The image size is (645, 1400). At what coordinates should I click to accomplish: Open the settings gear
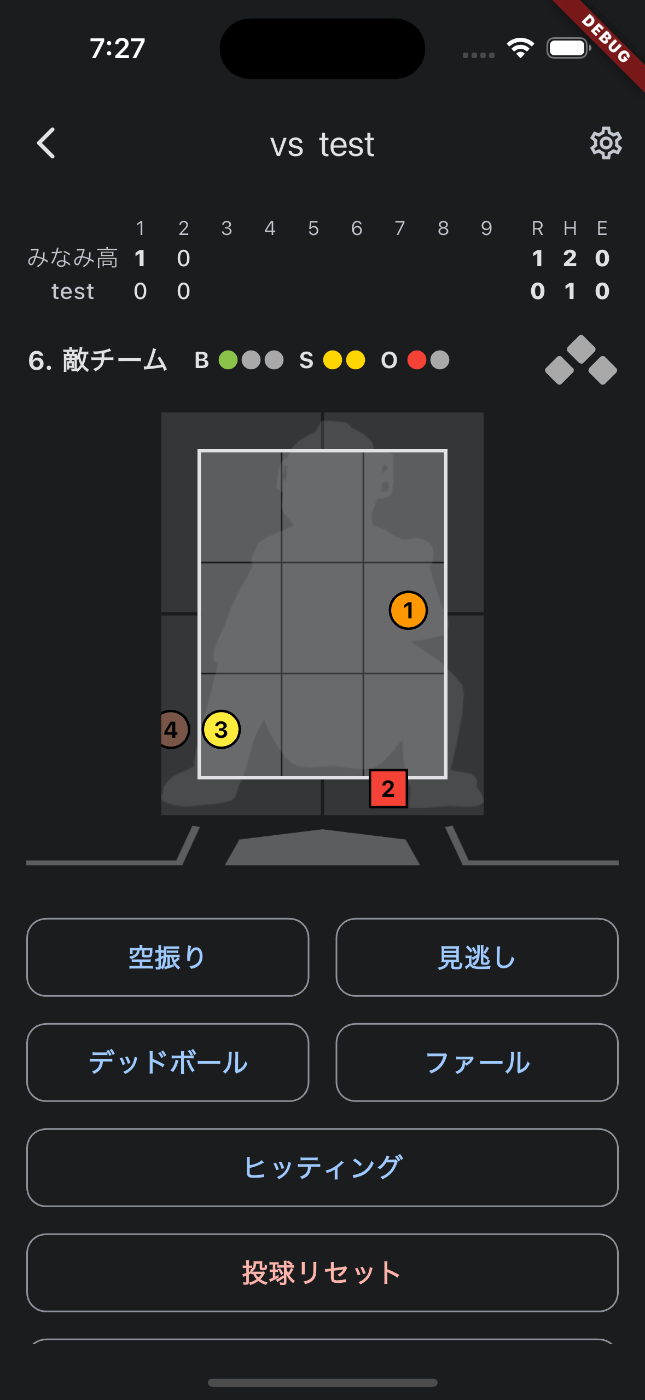click(x=606, y=144)
